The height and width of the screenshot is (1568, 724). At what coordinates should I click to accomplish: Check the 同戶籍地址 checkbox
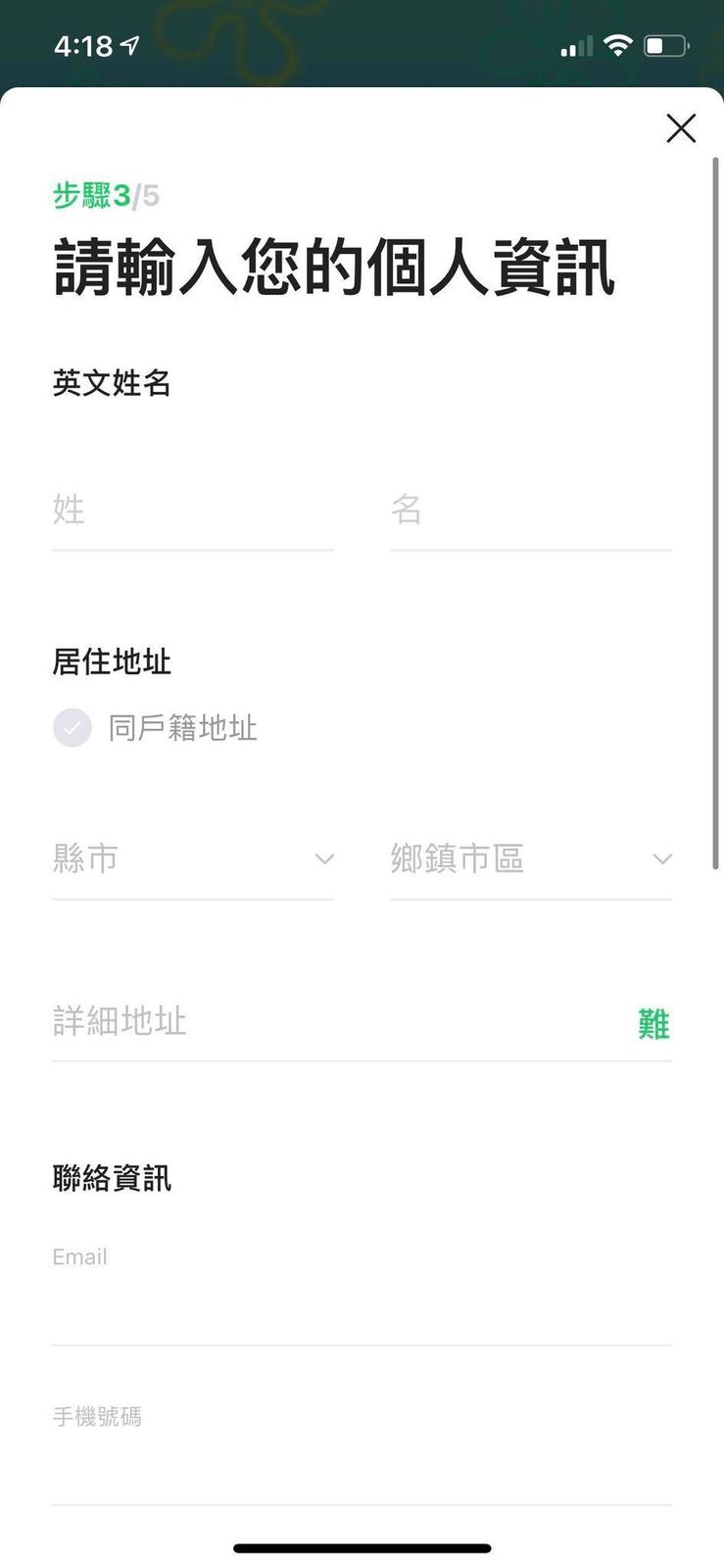coord(72,728)
